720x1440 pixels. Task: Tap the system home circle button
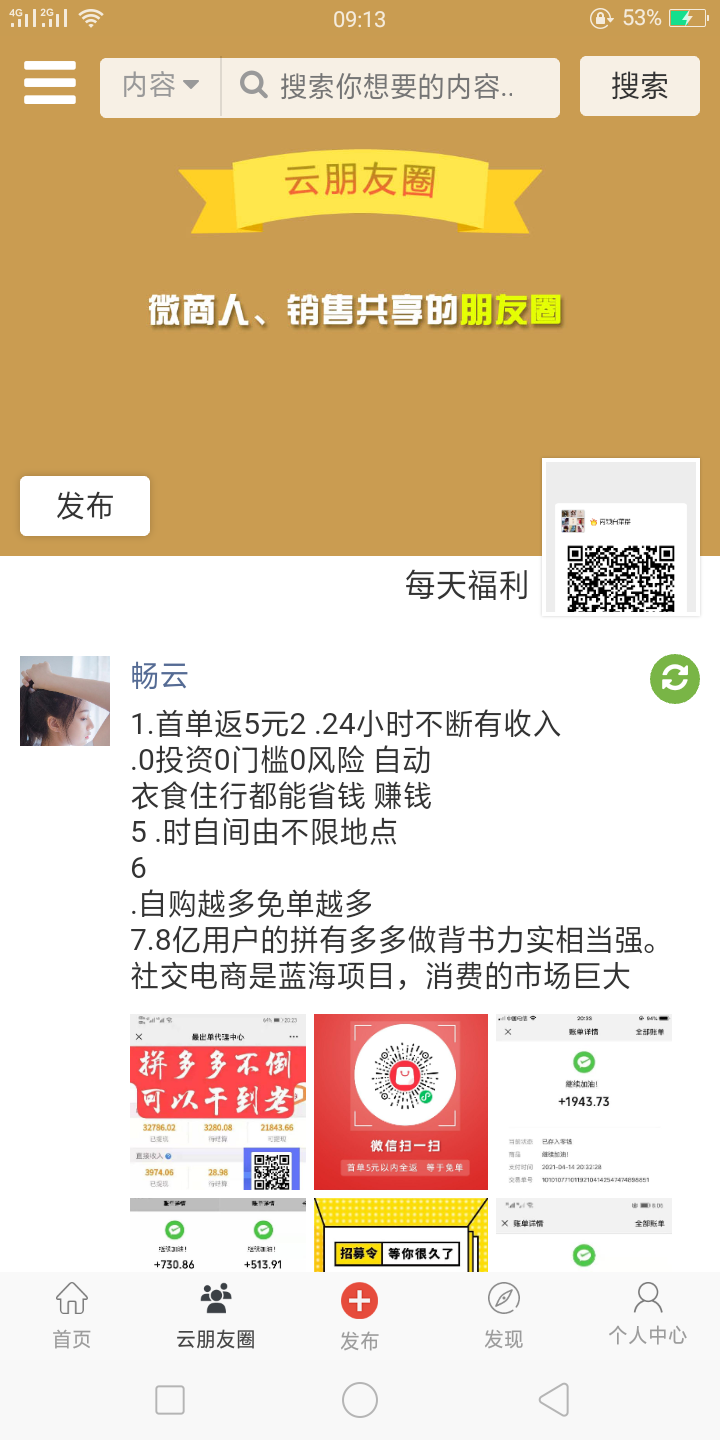[x=360, y=1400]
